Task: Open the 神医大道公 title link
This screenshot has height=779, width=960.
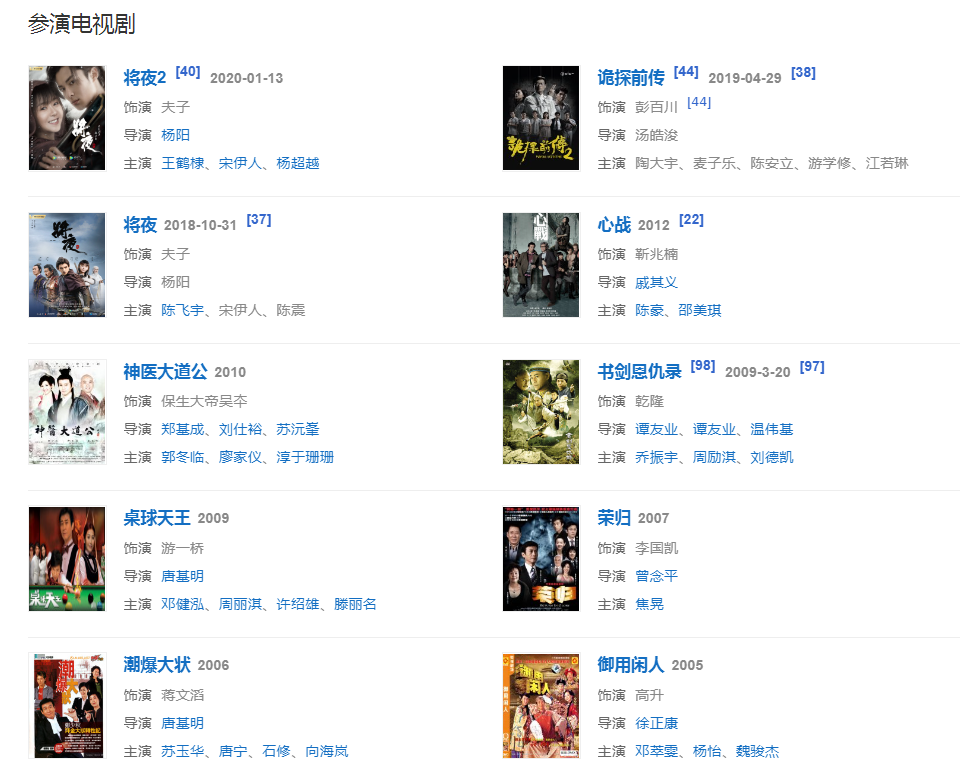Action: [165, 372]
